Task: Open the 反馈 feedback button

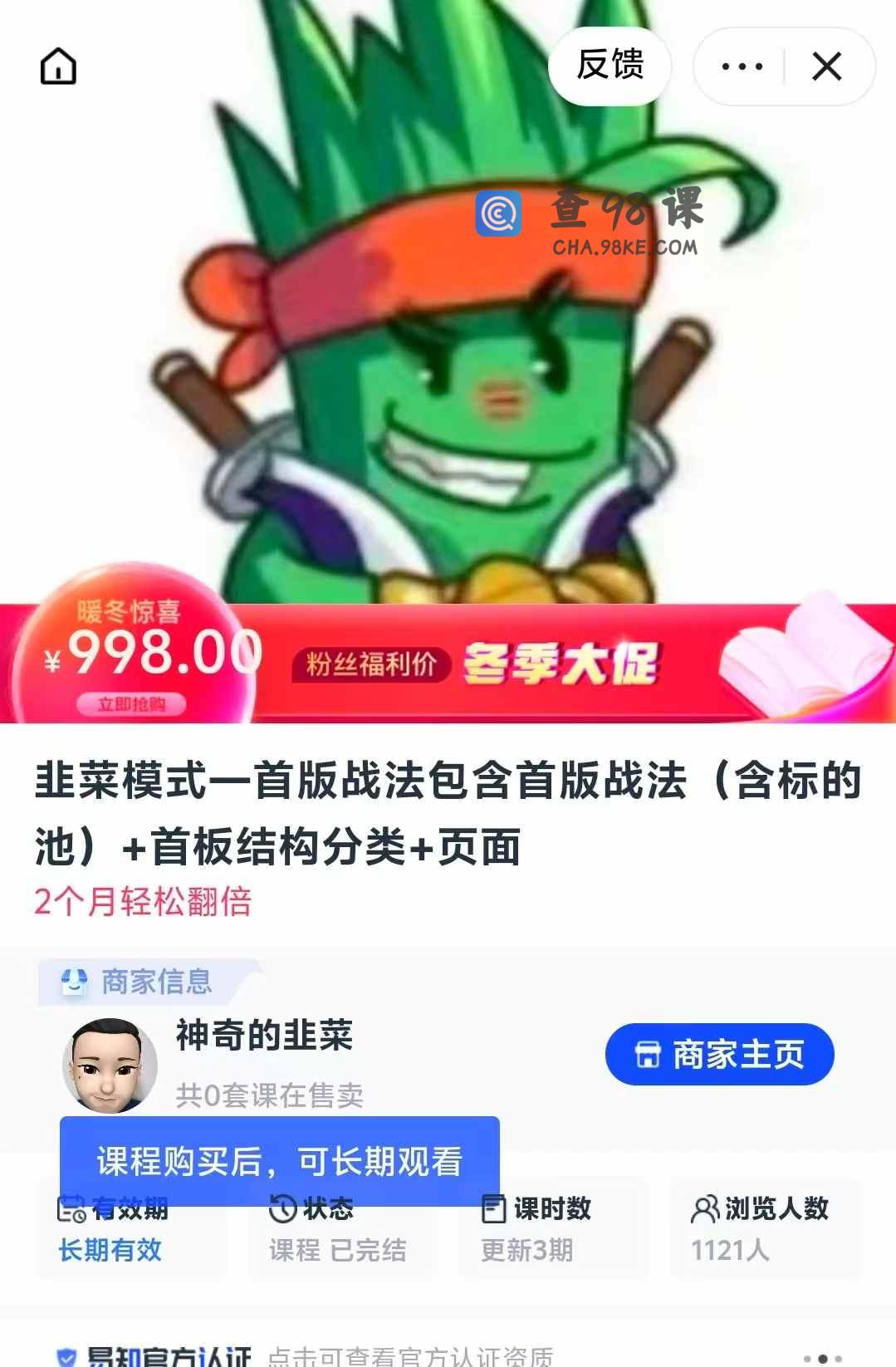Action: click(610, 66)
